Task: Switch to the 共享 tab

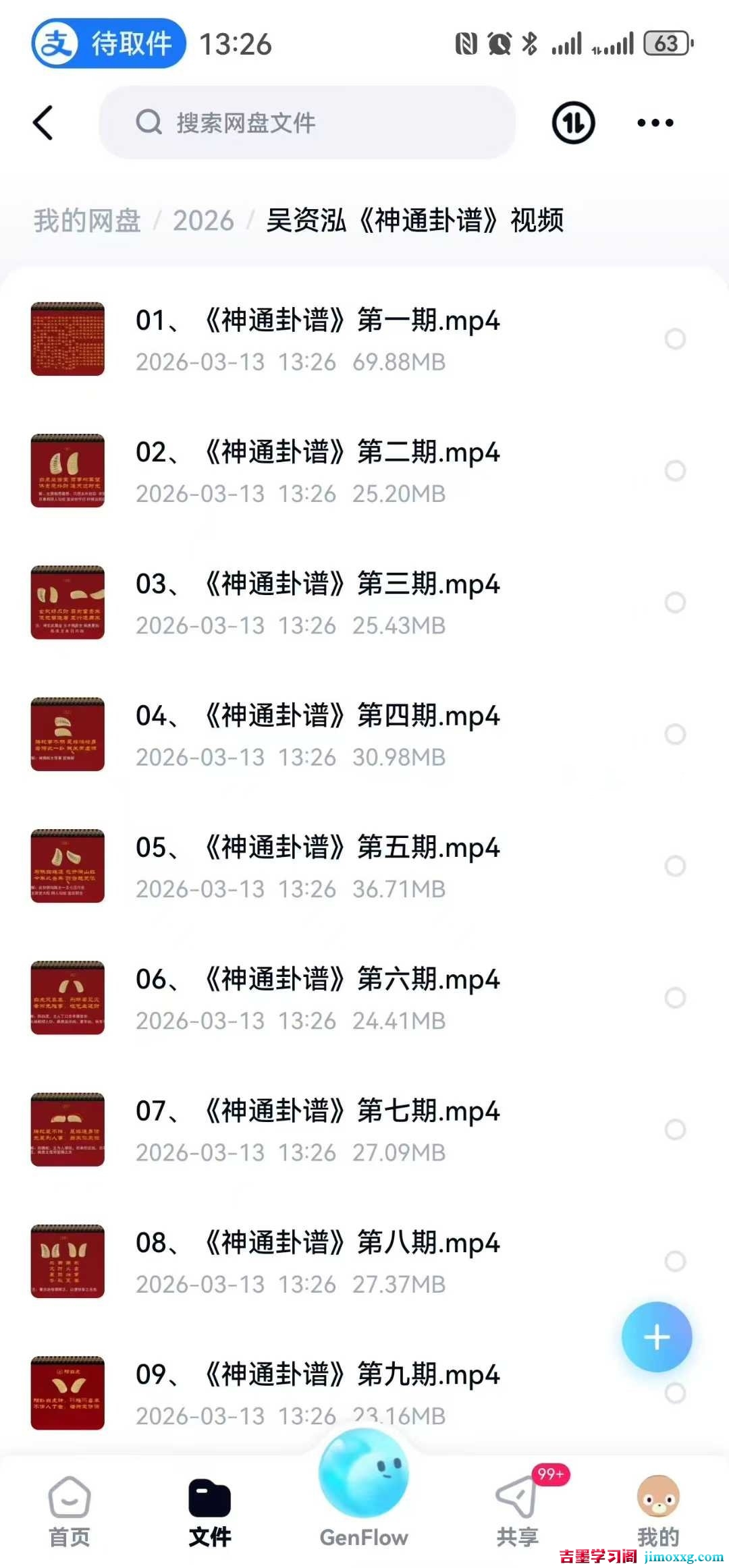Action: pos(517,1513)
